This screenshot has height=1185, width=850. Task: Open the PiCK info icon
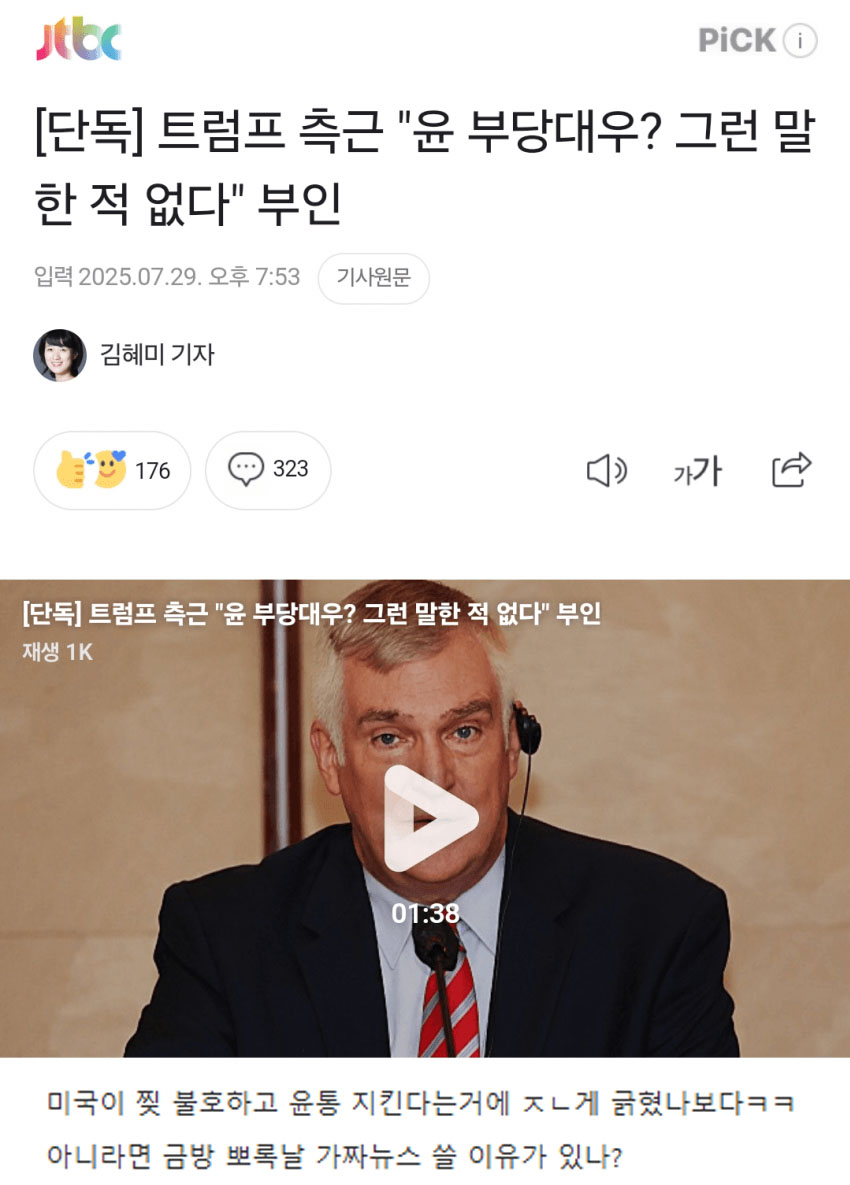coord(799,41)
